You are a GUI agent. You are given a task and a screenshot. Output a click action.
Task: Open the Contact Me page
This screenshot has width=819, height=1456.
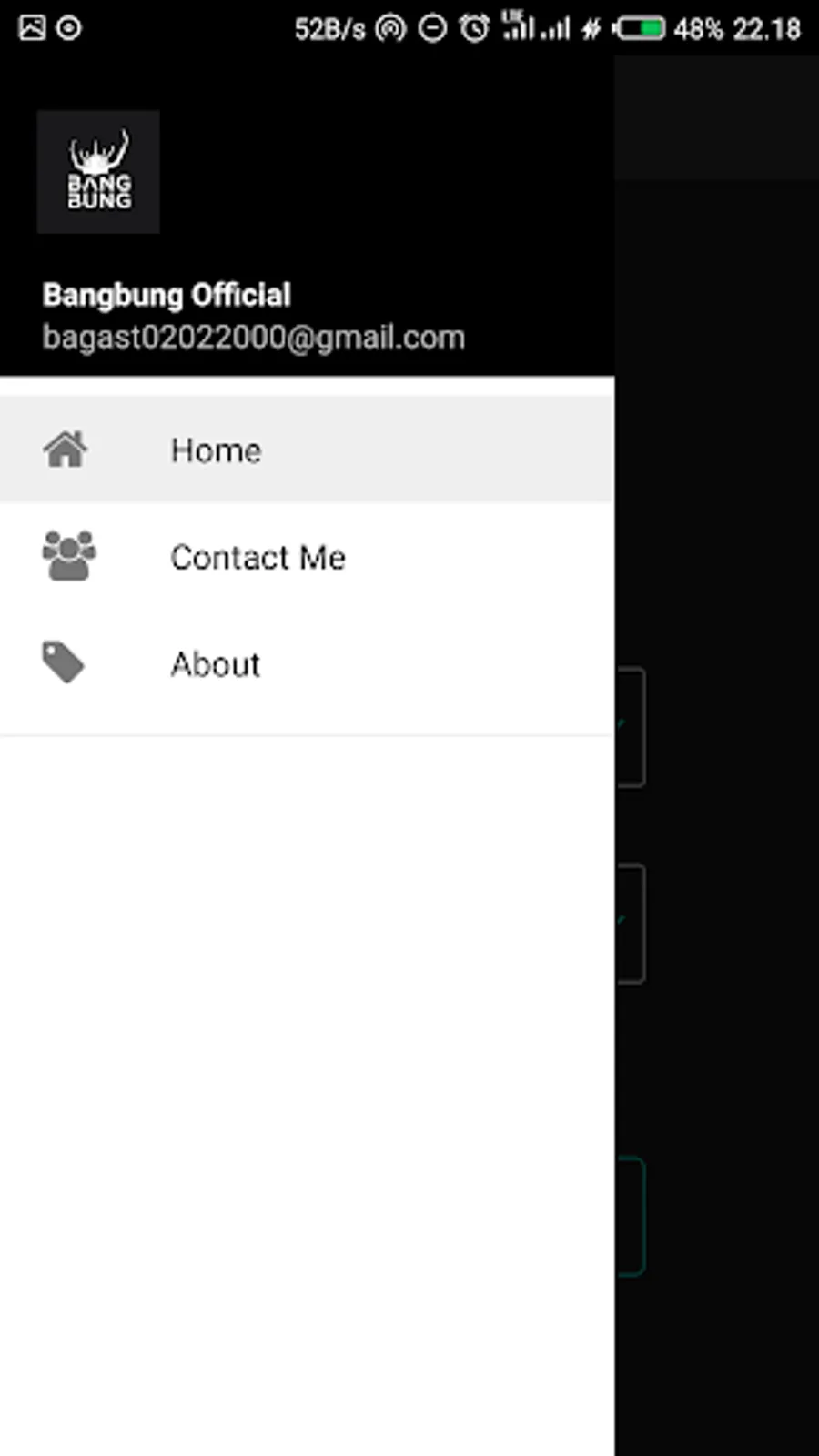click(x=307, y=557)
